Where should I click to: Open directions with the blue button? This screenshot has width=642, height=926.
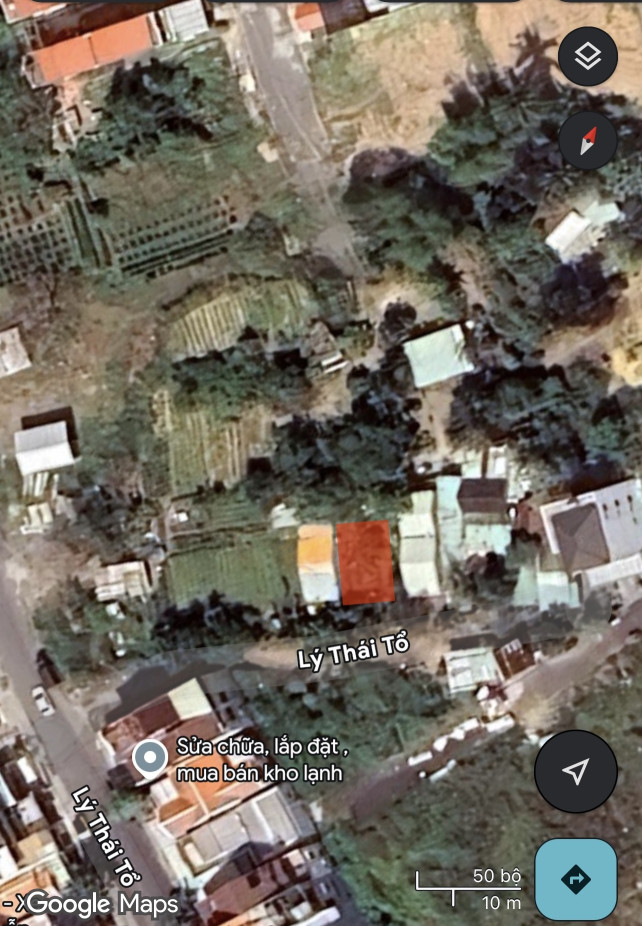coord(576,879)
